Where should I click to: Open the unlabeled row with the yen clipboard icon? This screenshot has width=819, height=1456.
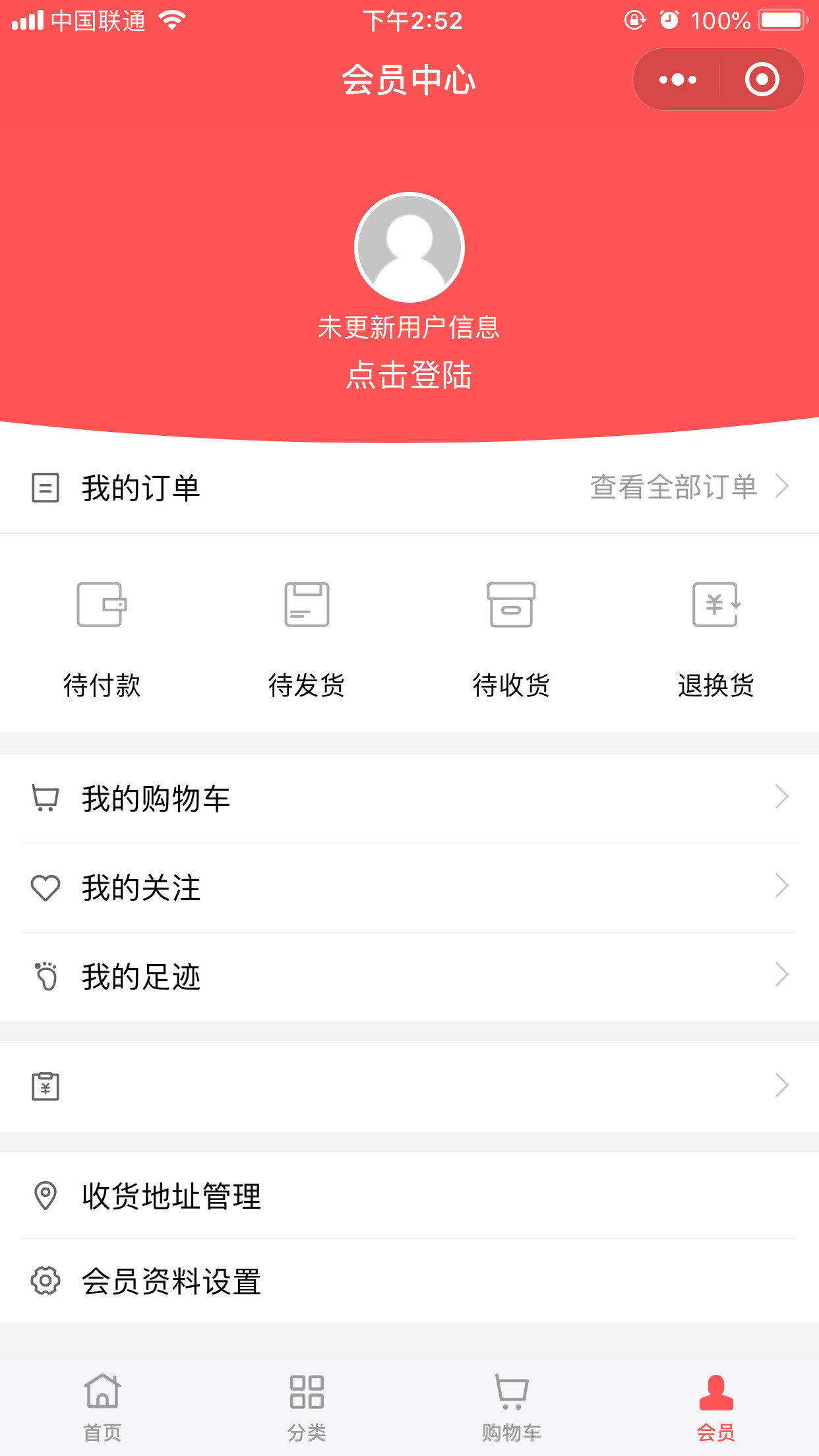[409, 1086]
